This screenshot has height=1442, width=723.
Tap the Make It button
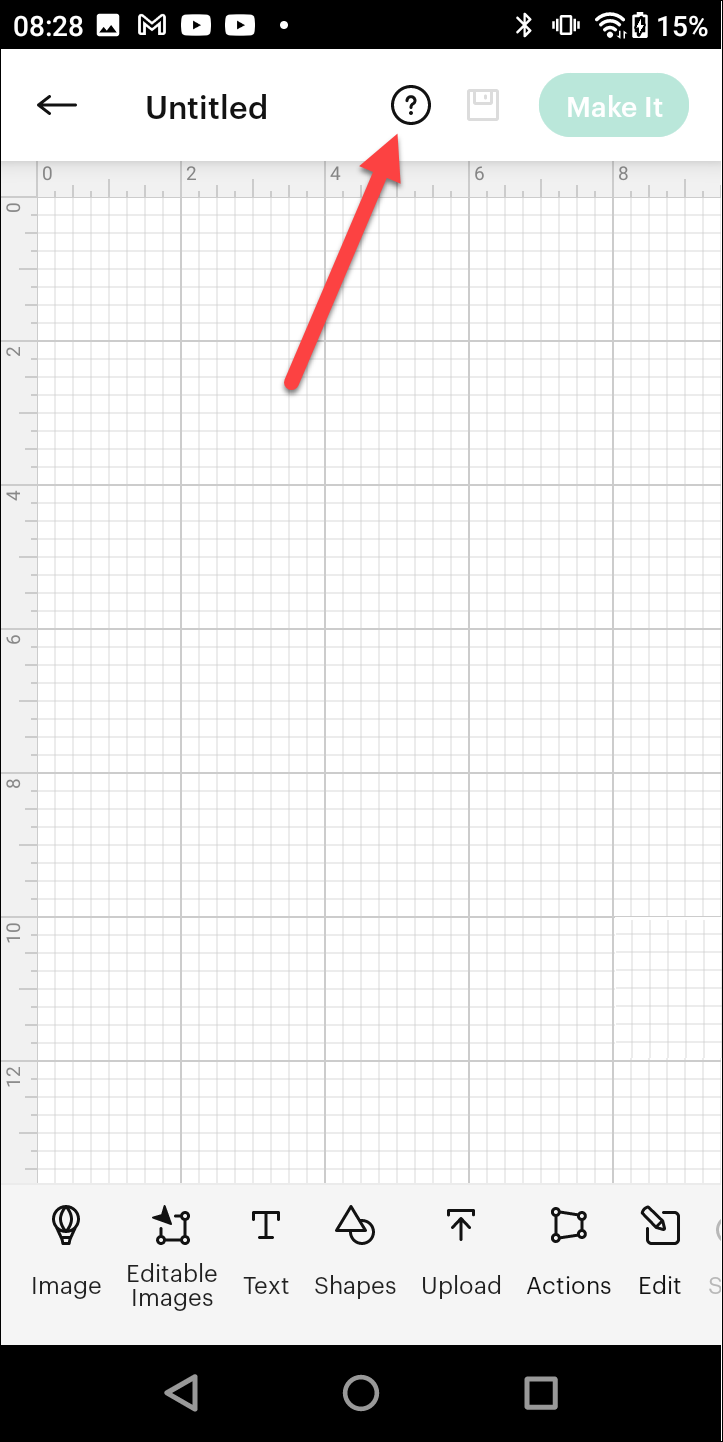point(614,106)
